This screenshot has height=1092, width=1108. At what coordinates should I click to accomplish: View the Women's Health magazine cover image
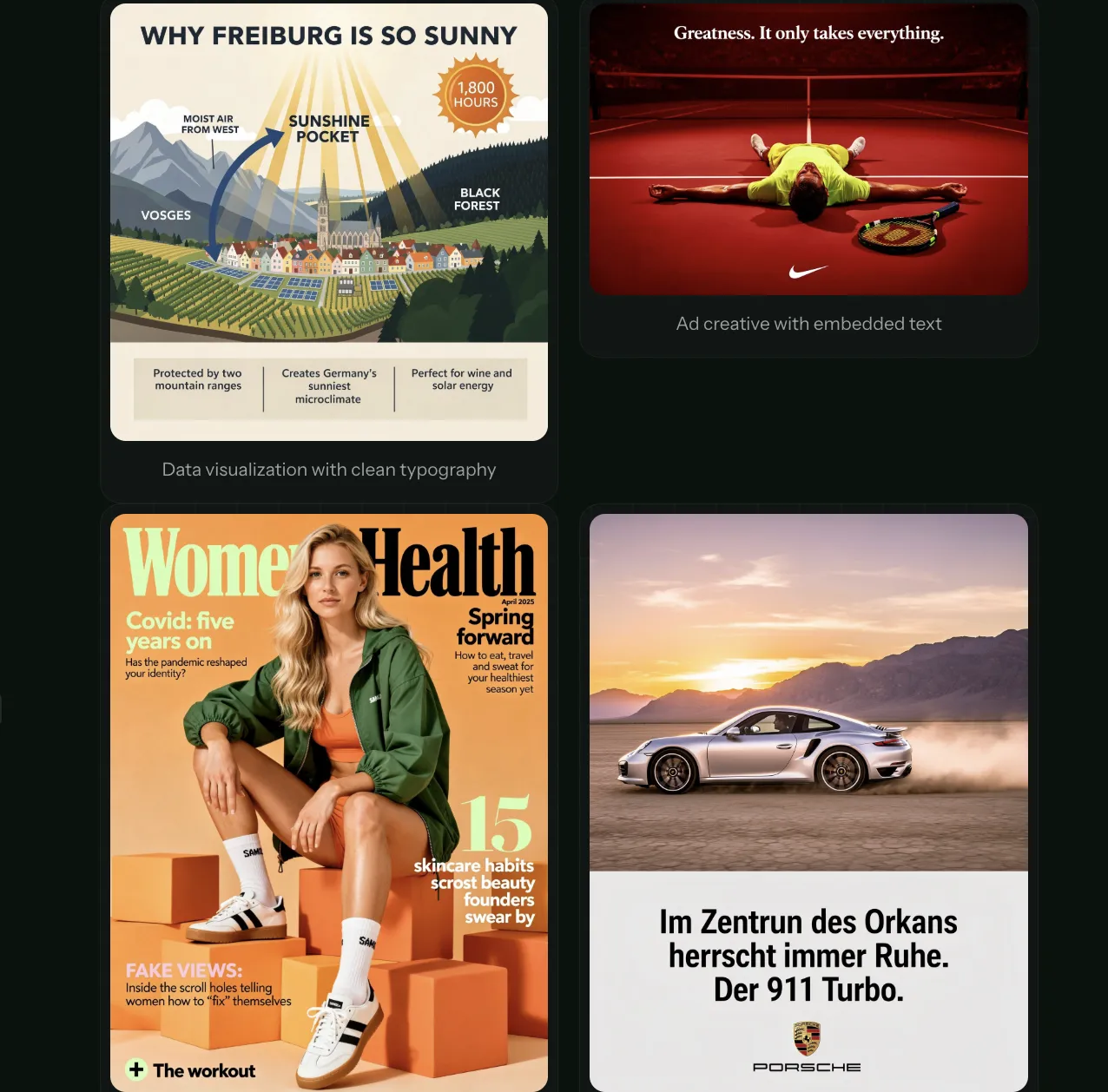[328, 802]
